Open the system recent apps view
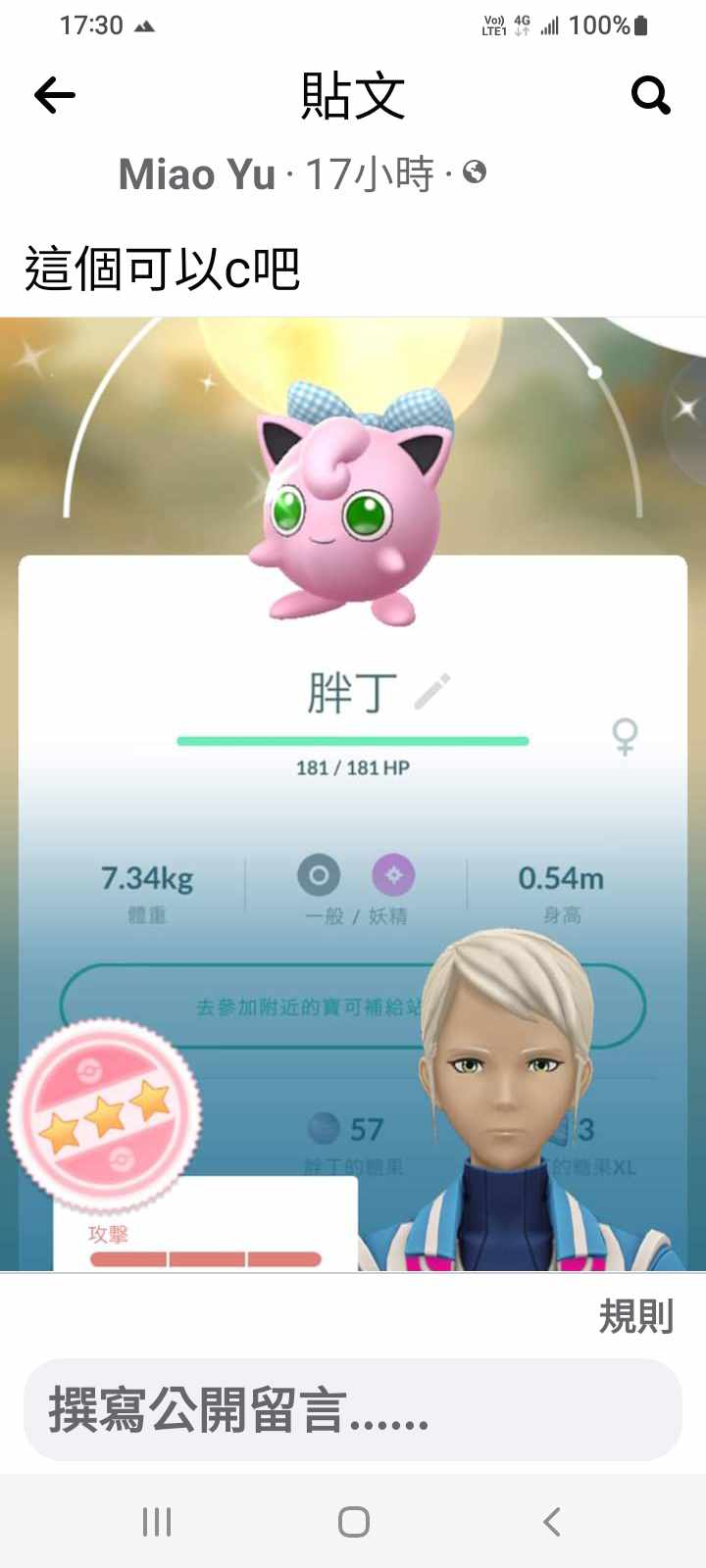Image resolution: width=706 pixels, height=1568 pixels. [x=157, y=1522]
